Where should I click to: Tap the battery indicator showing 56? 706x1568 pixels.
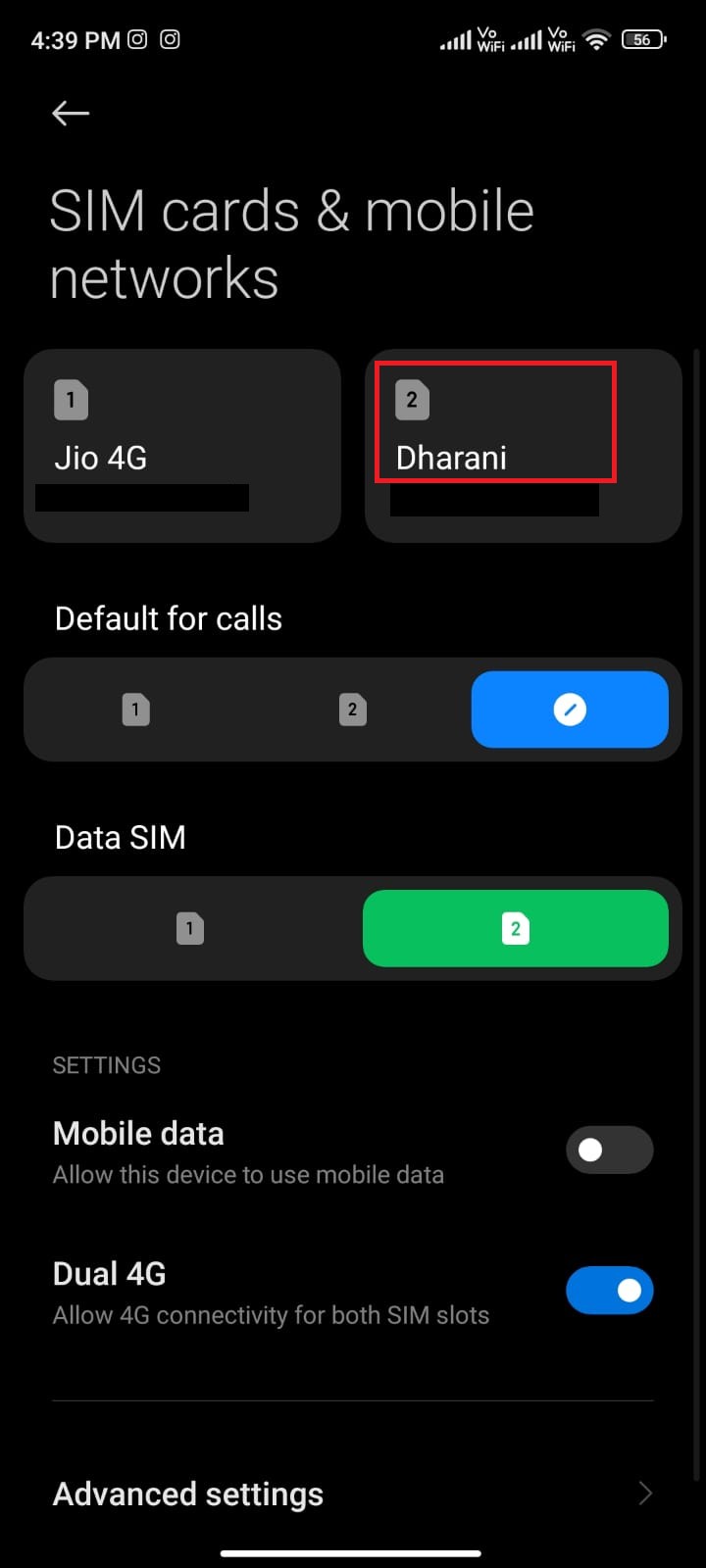(x=642, y=39)
